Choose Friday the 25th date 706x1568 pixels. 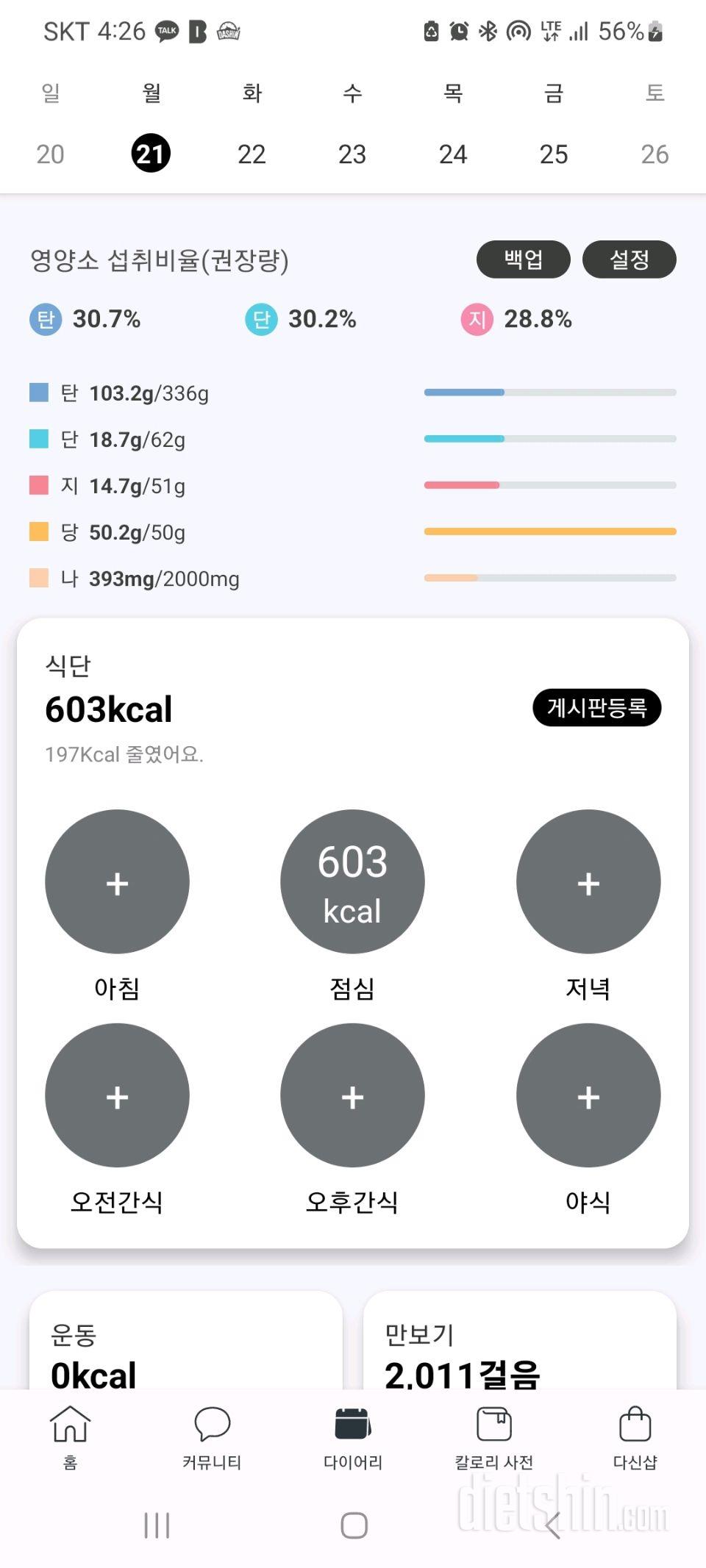point(554,154)
